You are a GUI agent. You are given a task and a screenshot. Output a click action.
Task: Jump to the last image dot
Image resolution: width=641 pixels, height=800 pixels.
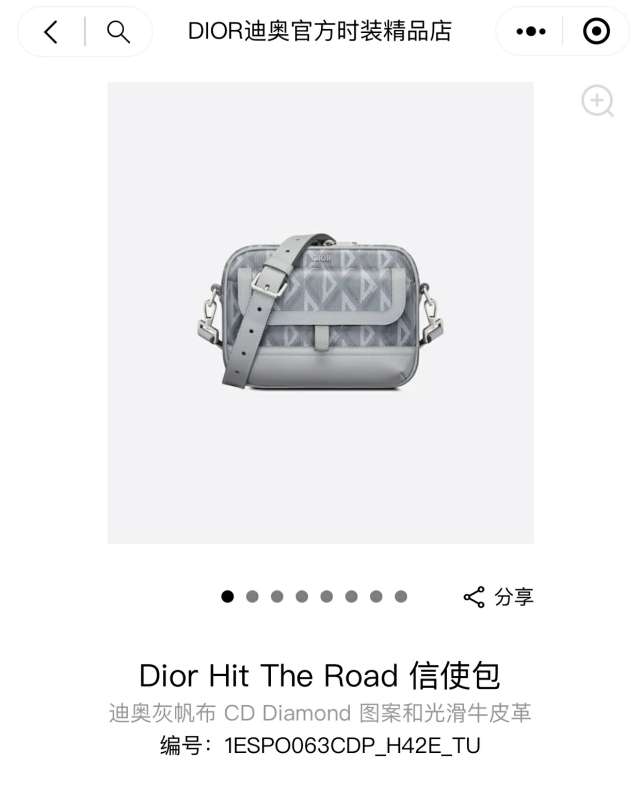point(401,597)
